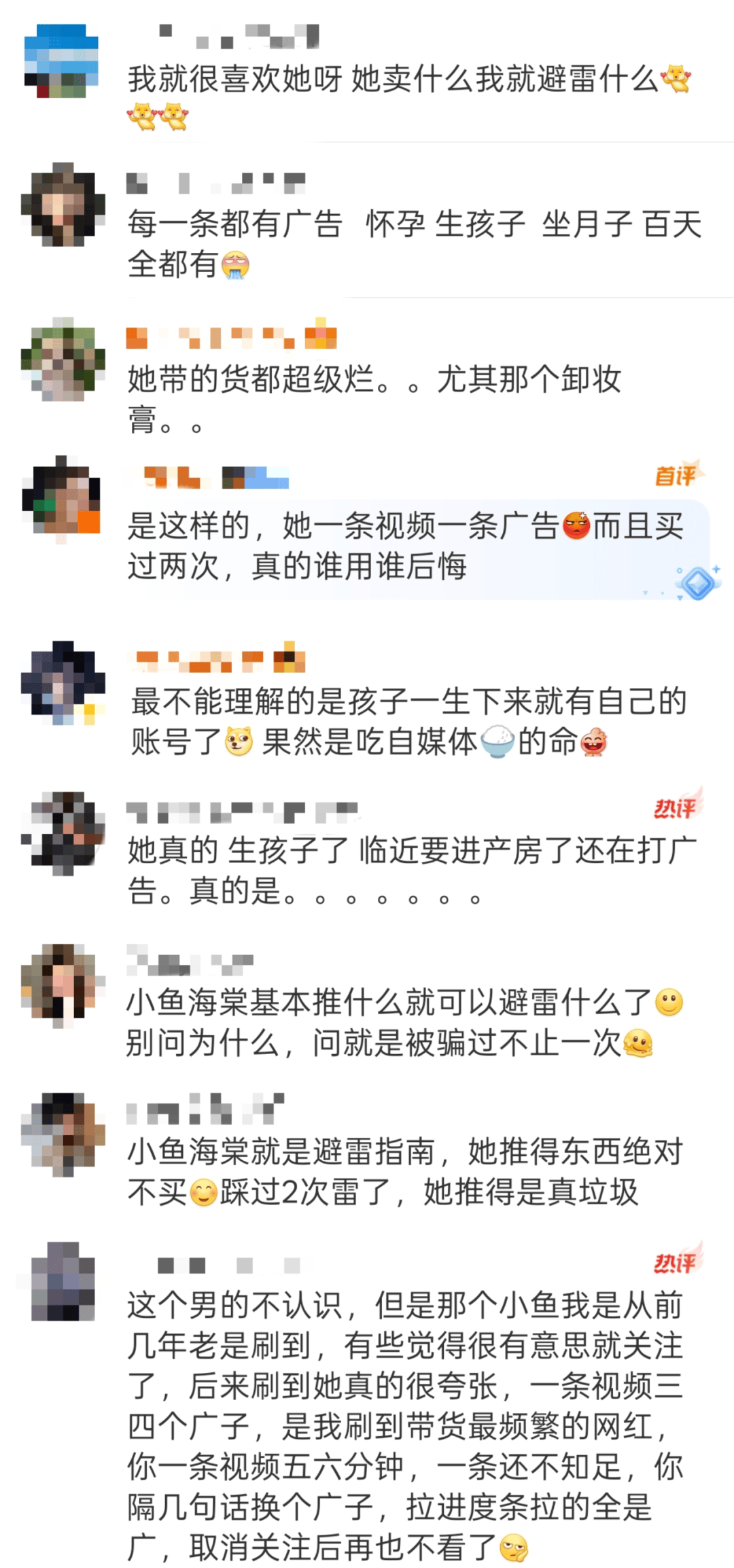The width and height of the screenshot is (734, 1568).
Task: Click the avatar next to 小鱼海棠避雷指南 comment
Action: [65, 1132]
